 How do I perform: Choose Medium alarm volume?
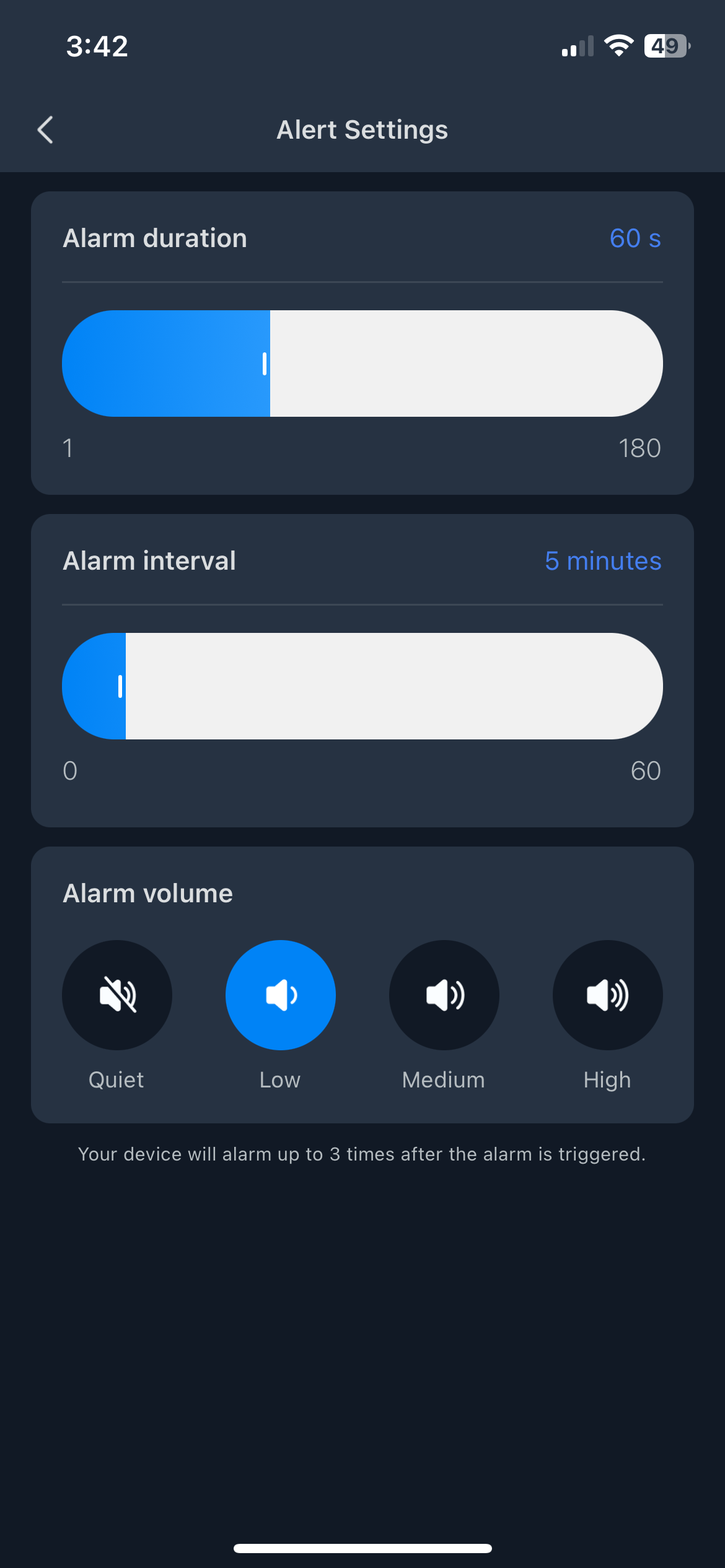(x=444, y=995)
